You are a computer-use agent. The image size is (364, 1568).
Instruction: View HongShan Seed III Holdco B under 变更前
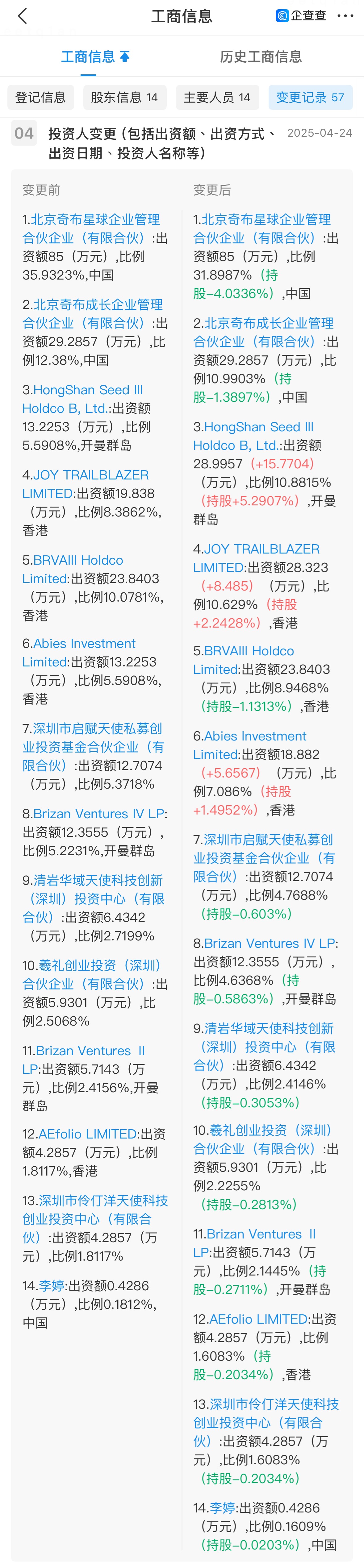coord(83,399)
